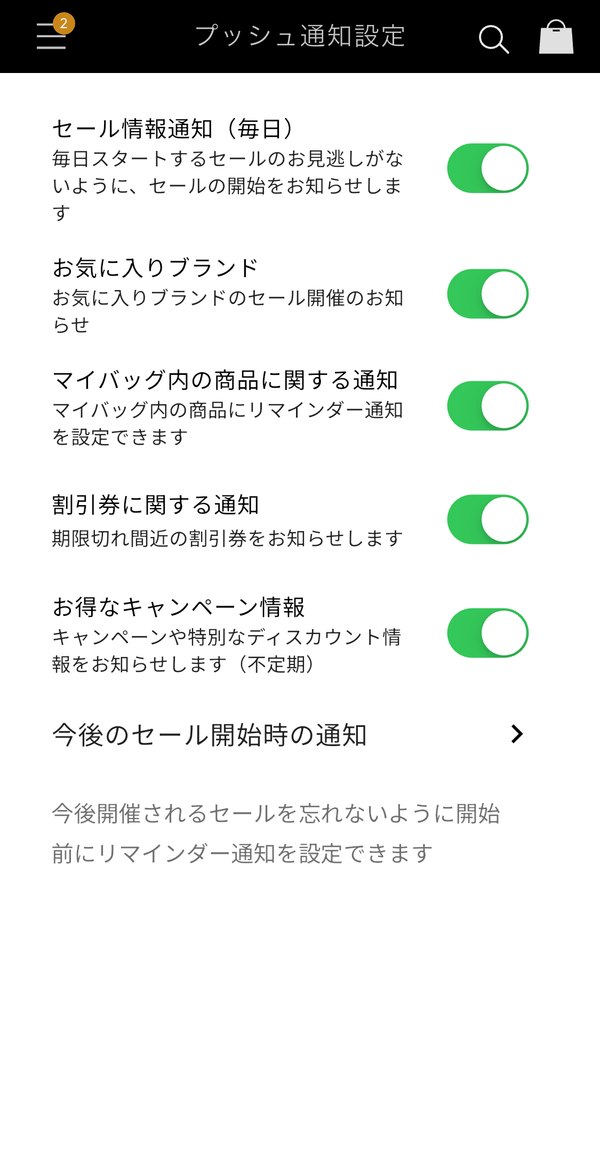Viewport: 600px width, 1154px height.
Task: Disable セール情報通知（毎日） switch
Action: coord(488,168)
